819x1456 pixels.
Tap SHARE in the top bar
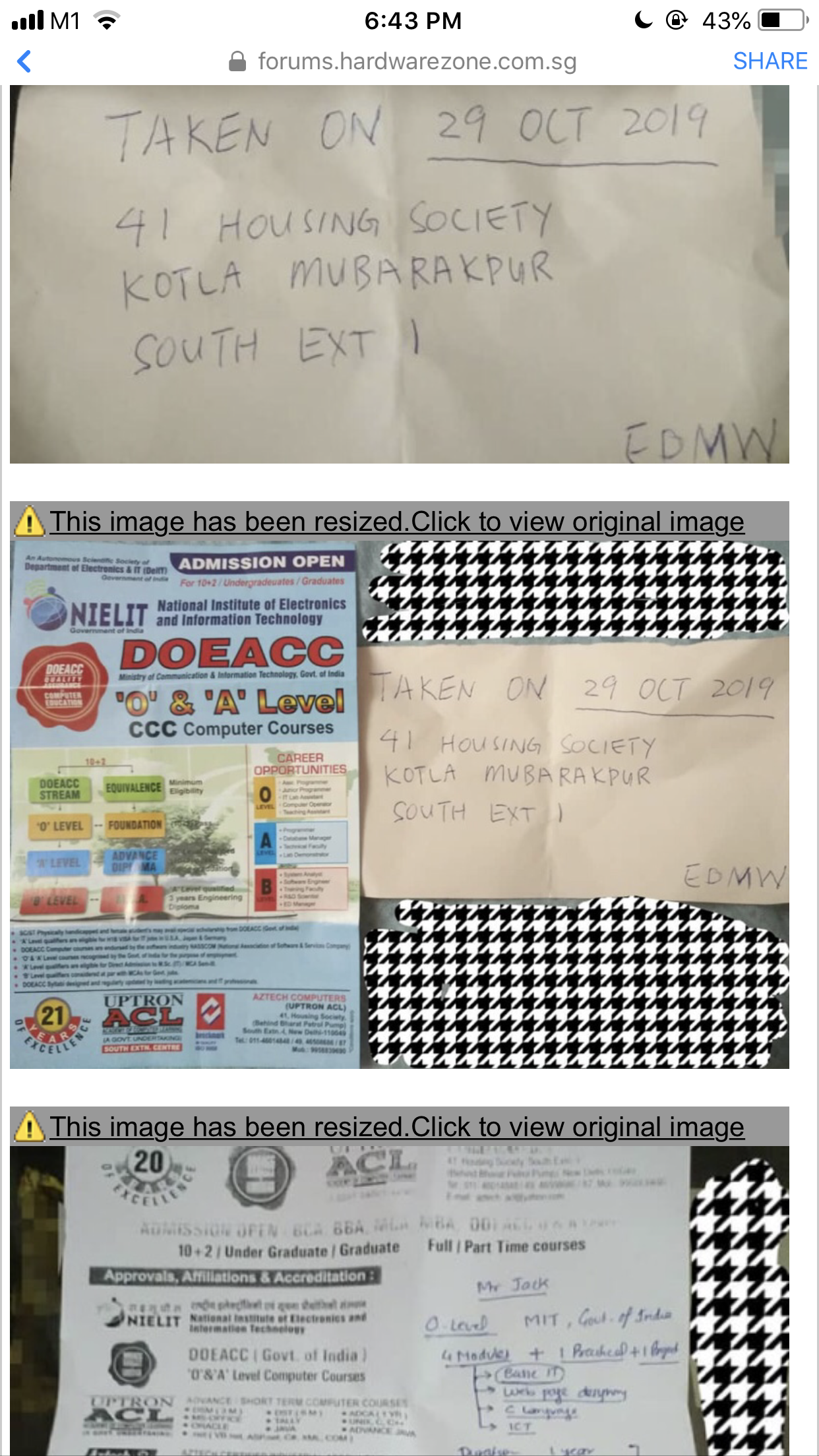[770, 61]
